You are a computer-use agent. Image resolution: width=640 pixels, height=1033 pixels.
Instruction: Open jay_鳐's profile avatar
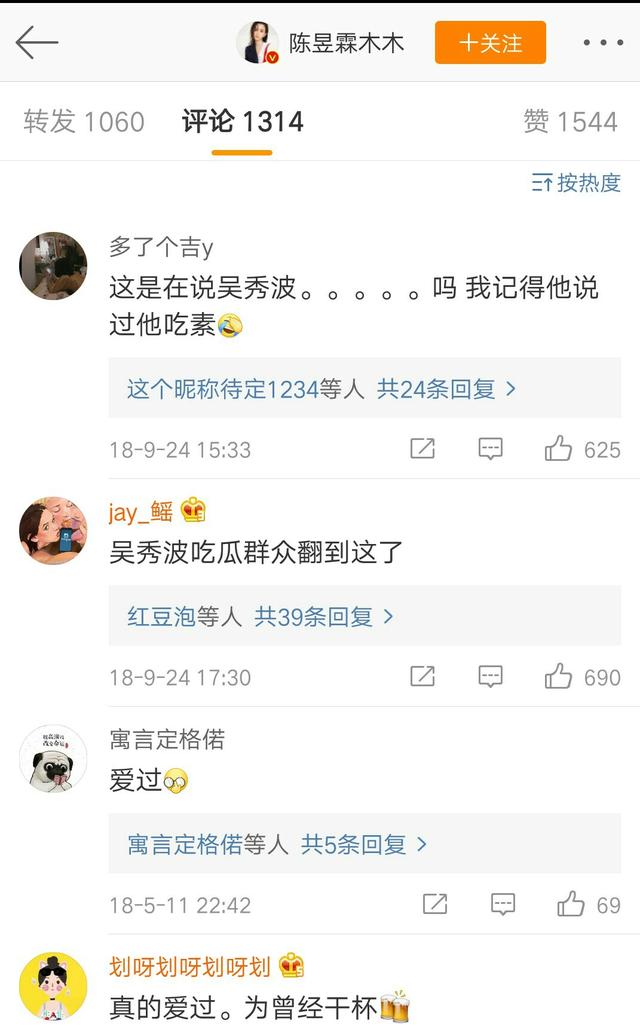point(53,531)
